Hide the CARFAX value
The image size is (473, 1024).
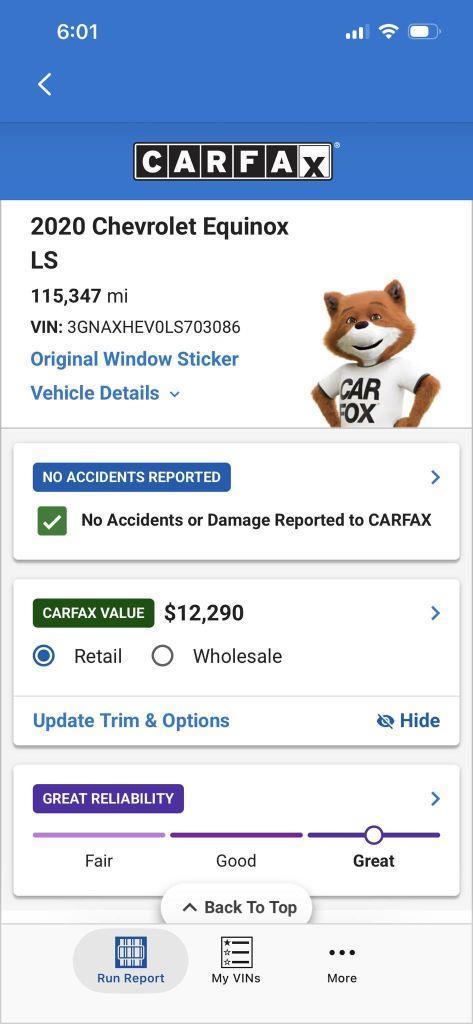(409, 720)
